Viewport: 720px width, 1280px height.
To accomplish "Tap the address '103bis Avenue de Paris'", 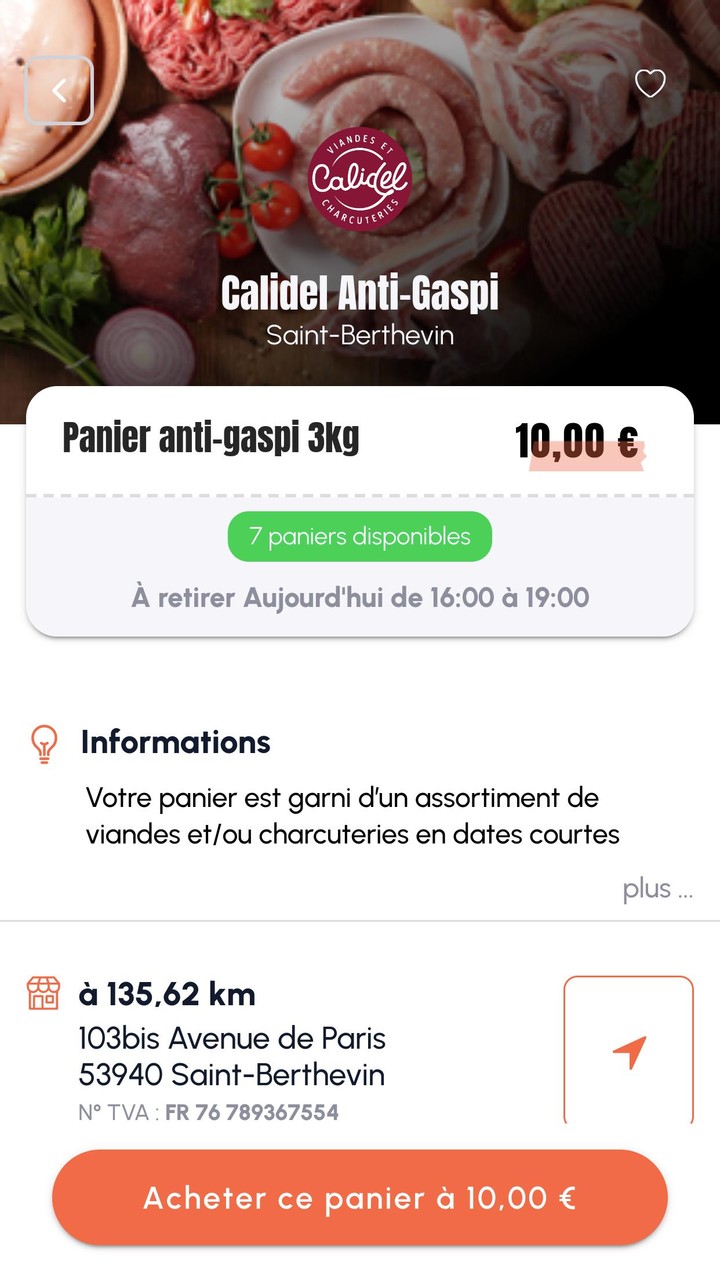I will tap(232, 1039).
